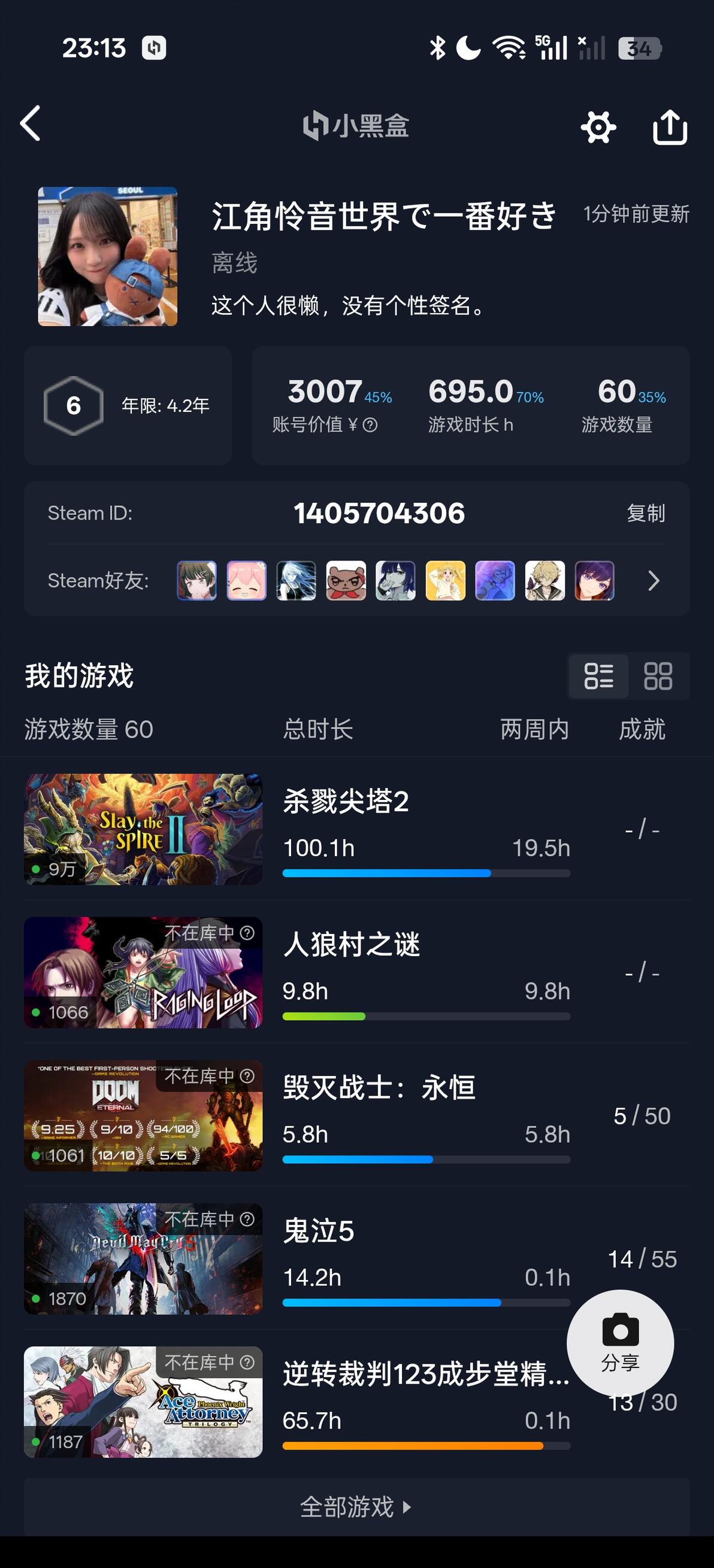Expand the Steam friends list chevron
The width and height of the screenshot is (714, 1568).
click(x=654, y=581)
